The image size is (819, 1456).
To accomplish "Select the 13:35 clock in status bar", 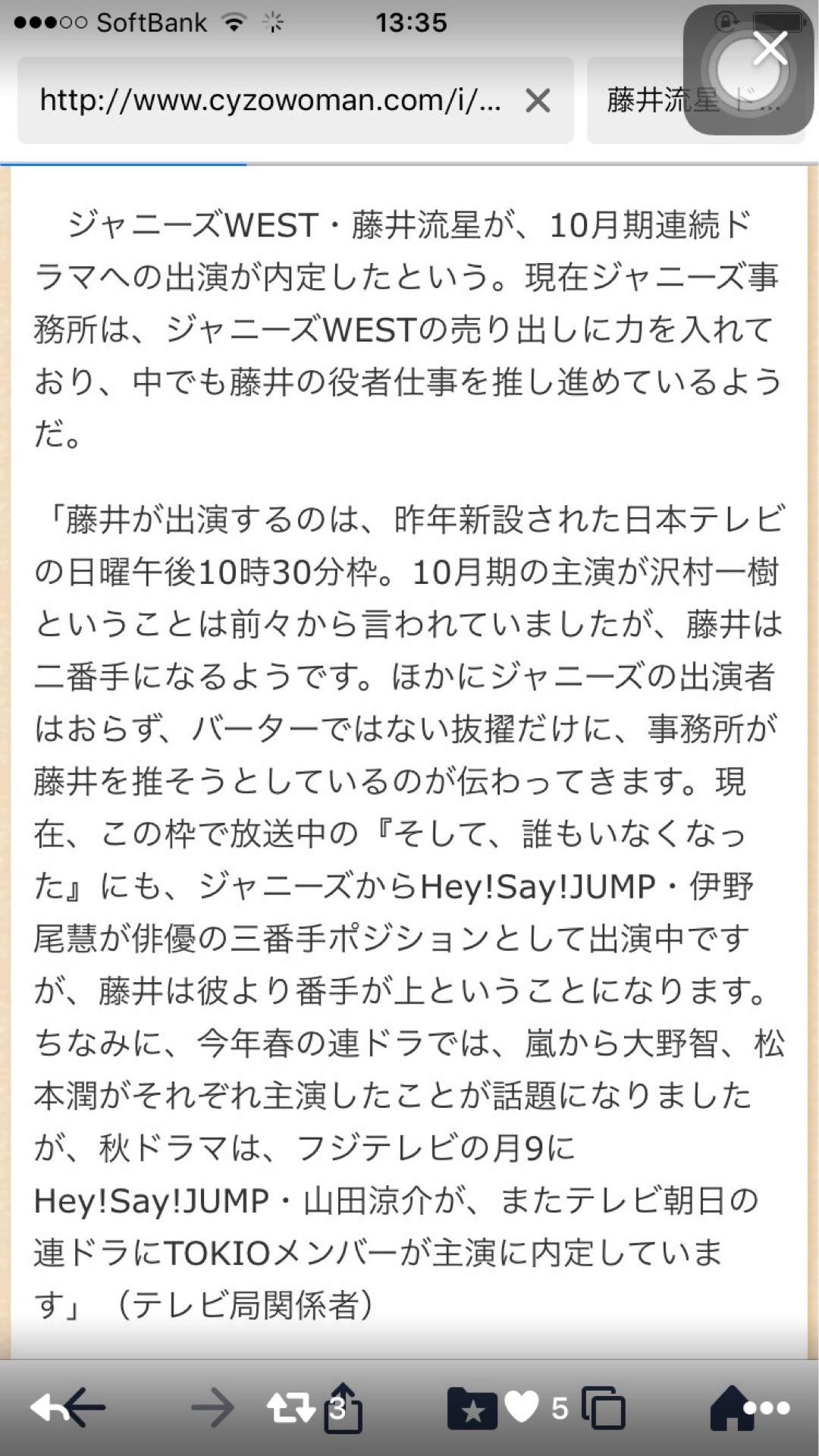I will pos(410,23).
